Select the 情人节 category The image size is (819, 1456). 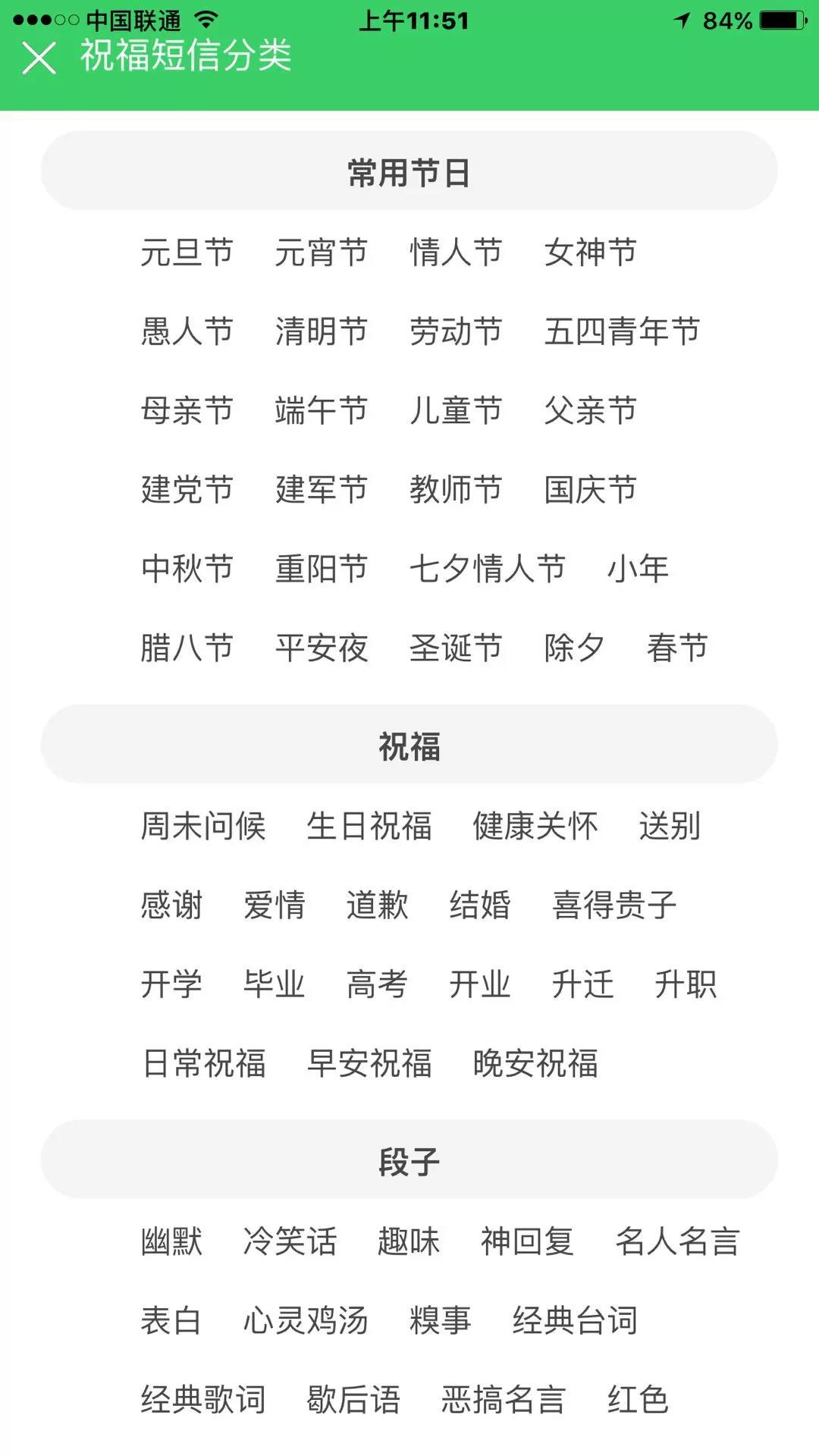456,253
